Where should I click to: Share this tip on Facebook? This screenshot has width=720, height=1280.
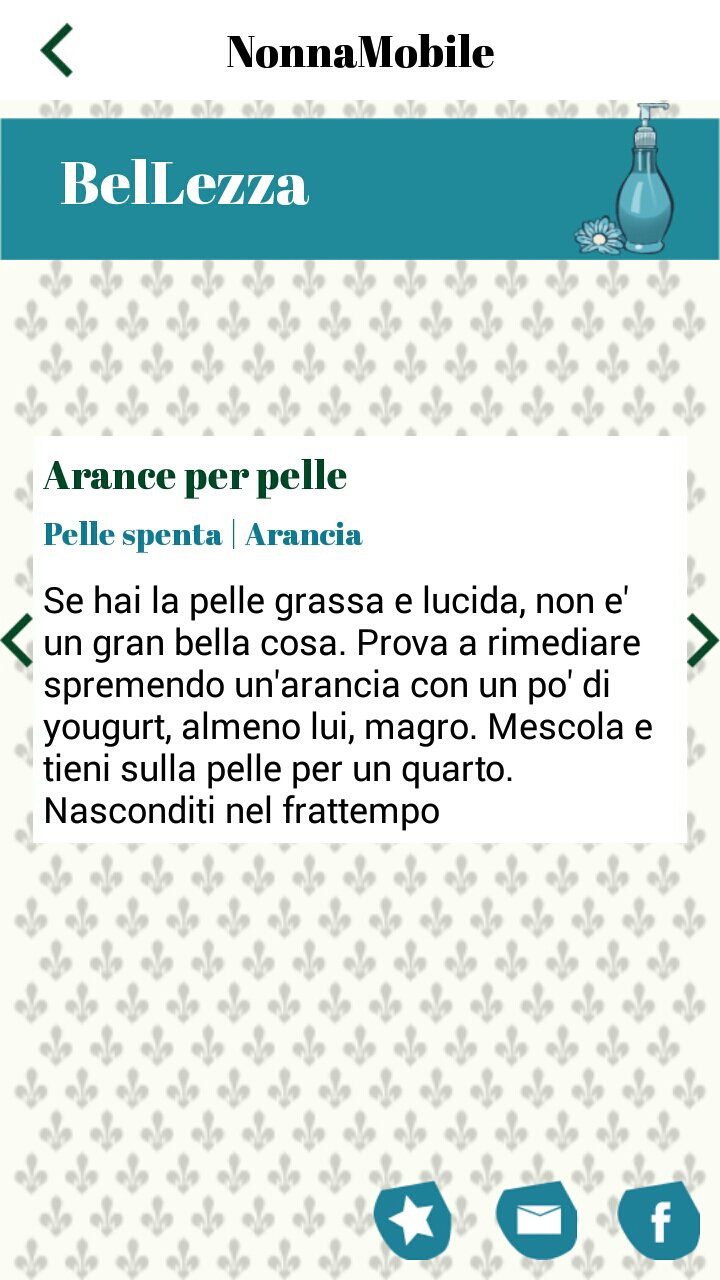(x=659, y=1220)
